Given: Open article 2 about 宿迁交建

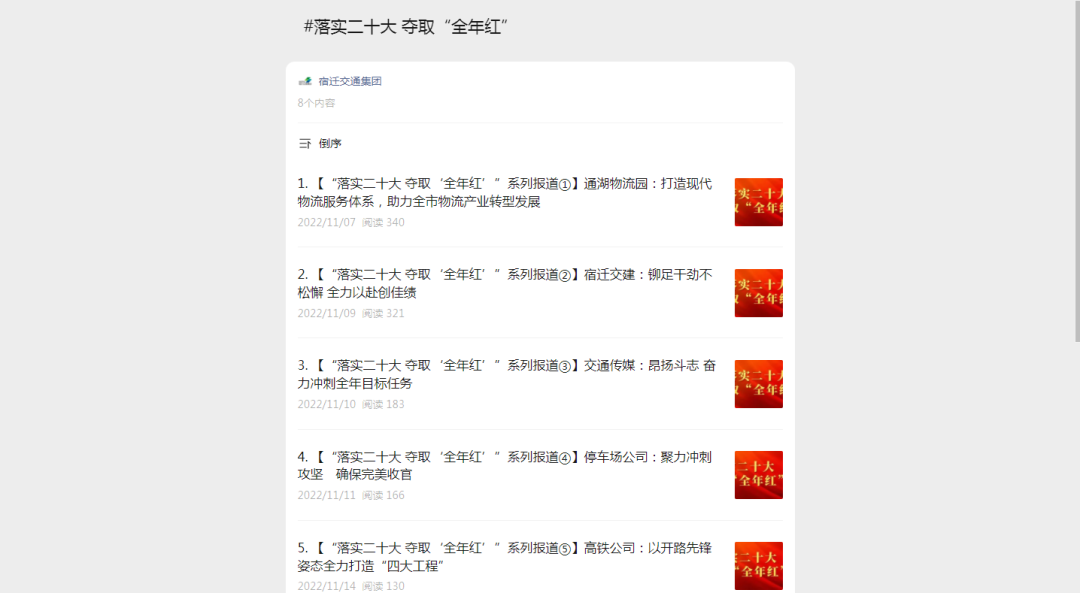Looking at the screenshot, I should (x=505, y=283).
